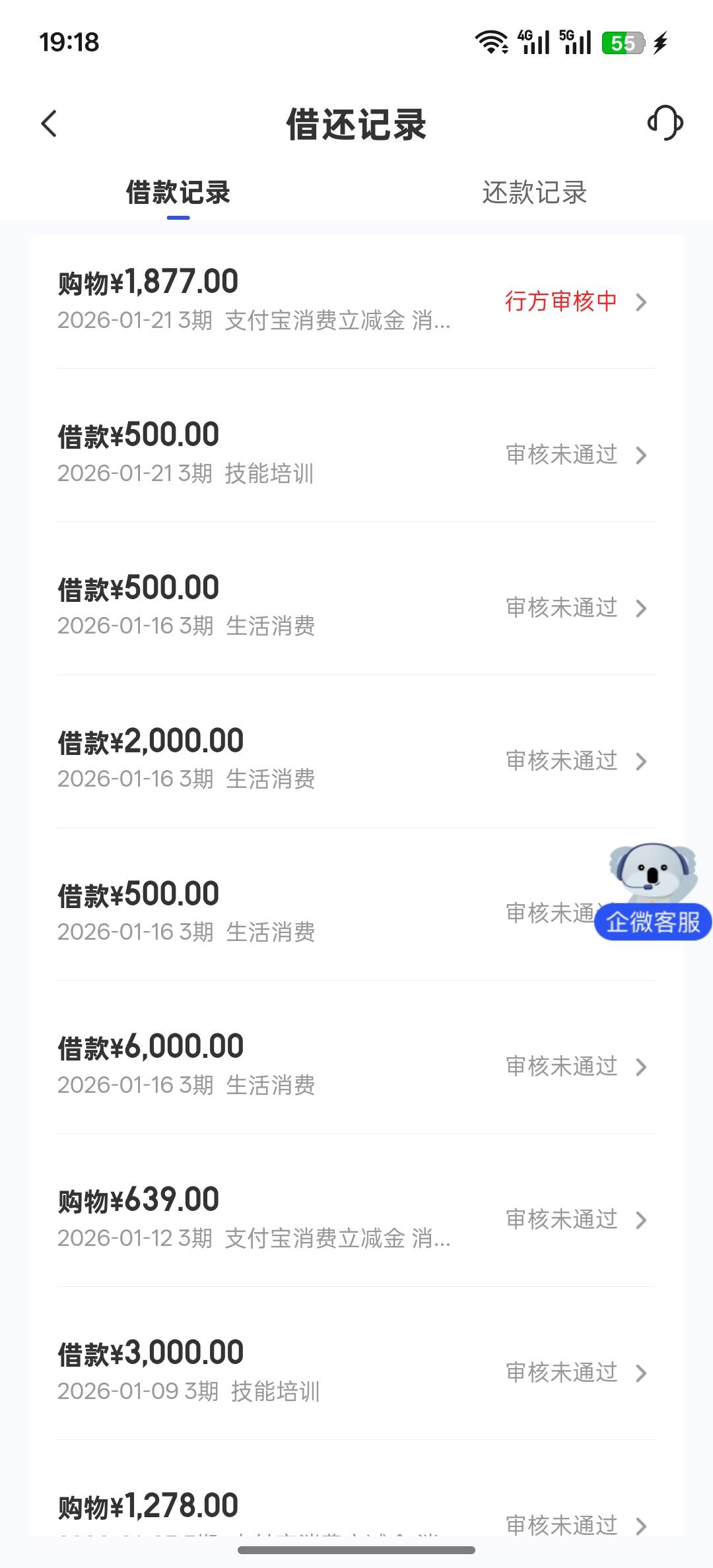This screenshot has height=1568, width=713.
Task: Open the 购物¥1,877.00 record under review
Action: [356, 302]
